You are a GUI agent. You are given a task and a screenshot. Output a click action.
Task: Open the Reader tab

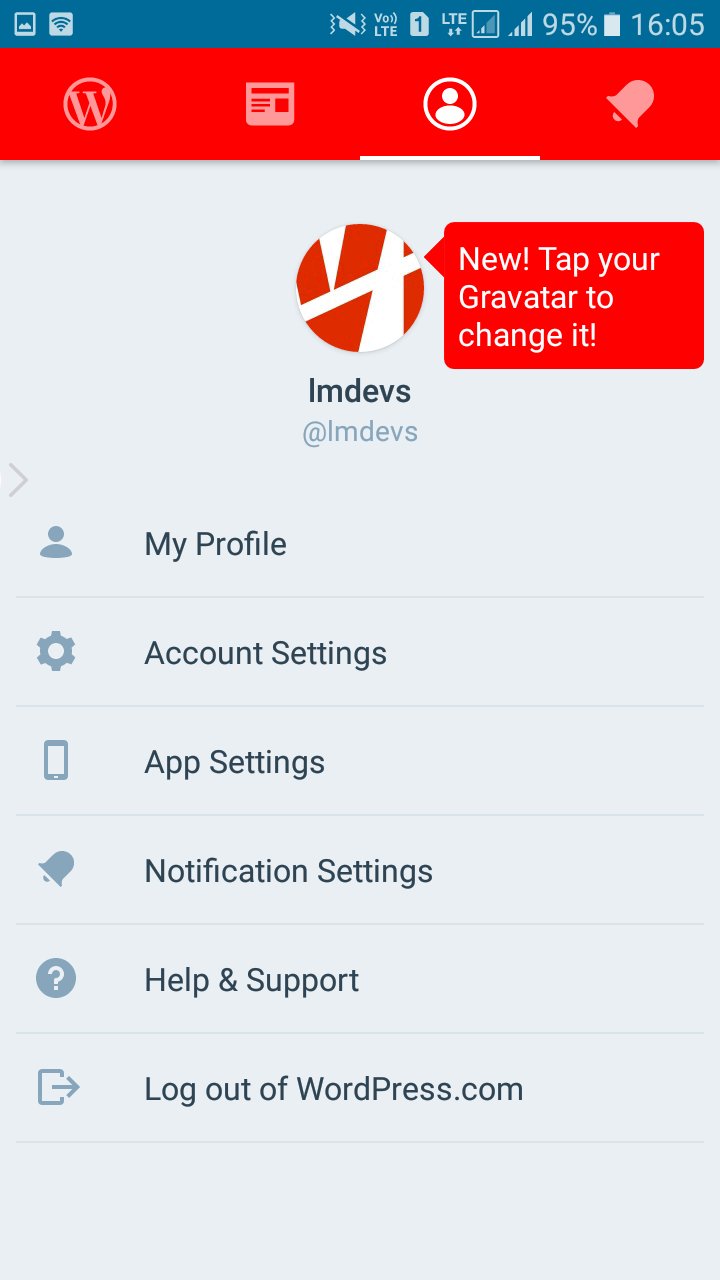click(x=270, y=104)
